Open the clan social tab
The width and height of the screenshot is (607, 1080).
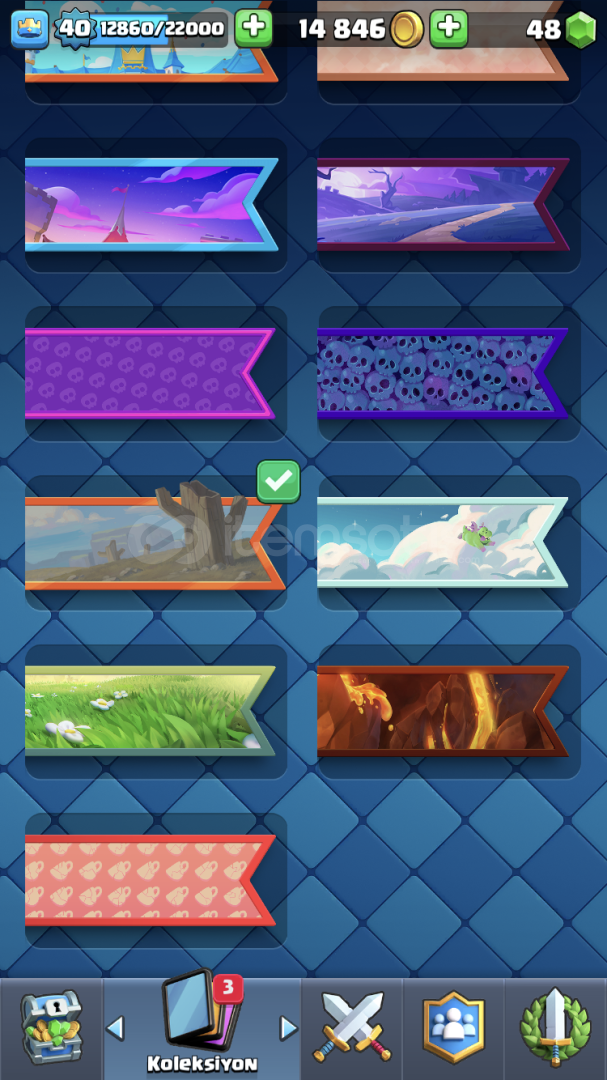[x=453, y=1028]
